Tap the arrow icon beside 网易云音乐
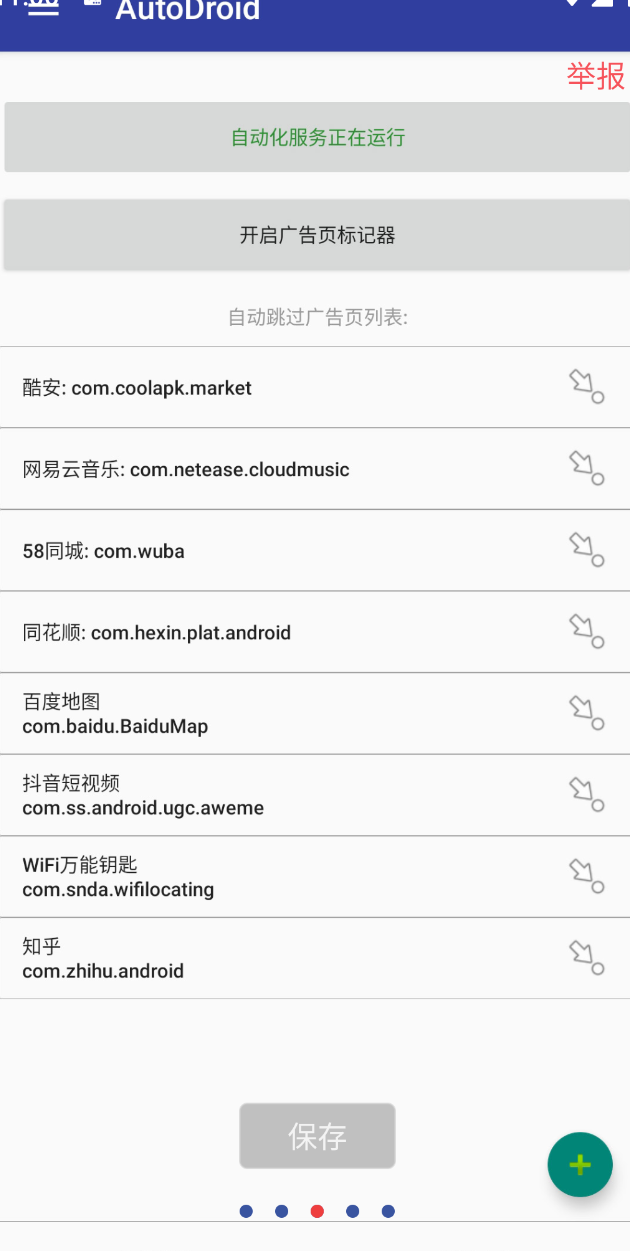630x1251 pixels. pos(586,468)
